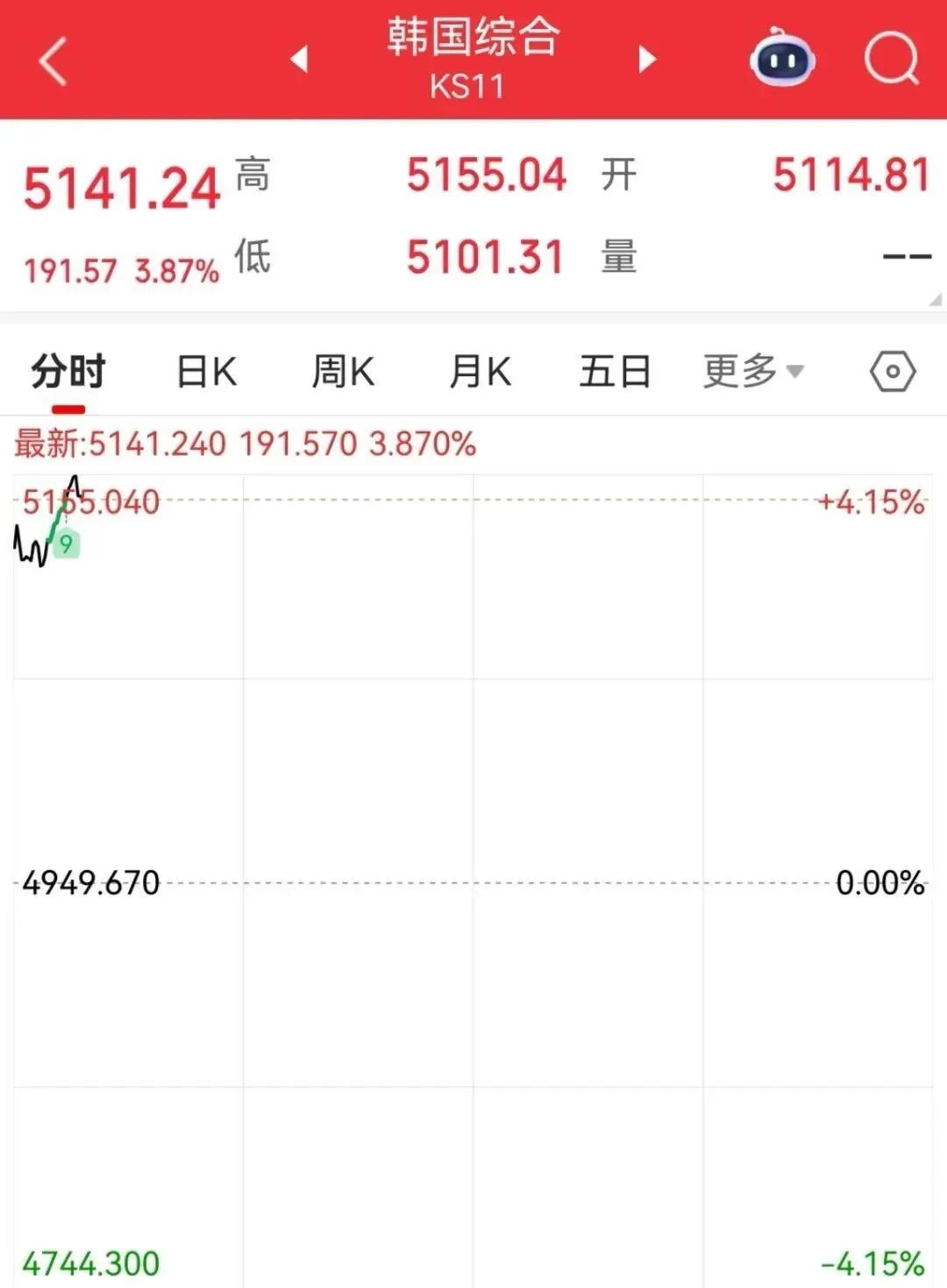This screenshot has width=947, height=1288.
Task: Tap the 0.00% midline percentage label
Action: (879, 883)
